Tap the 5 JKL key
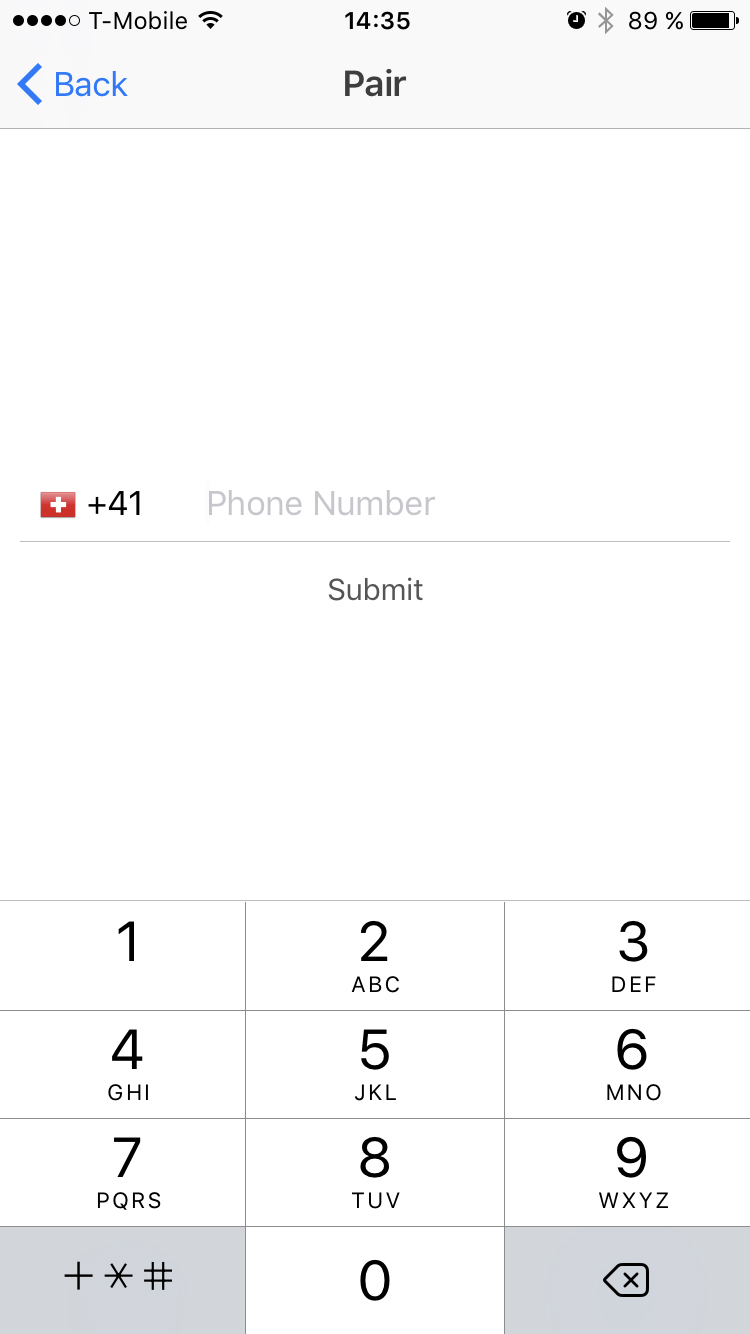The image size is (750, 1334). (375, 1064)
